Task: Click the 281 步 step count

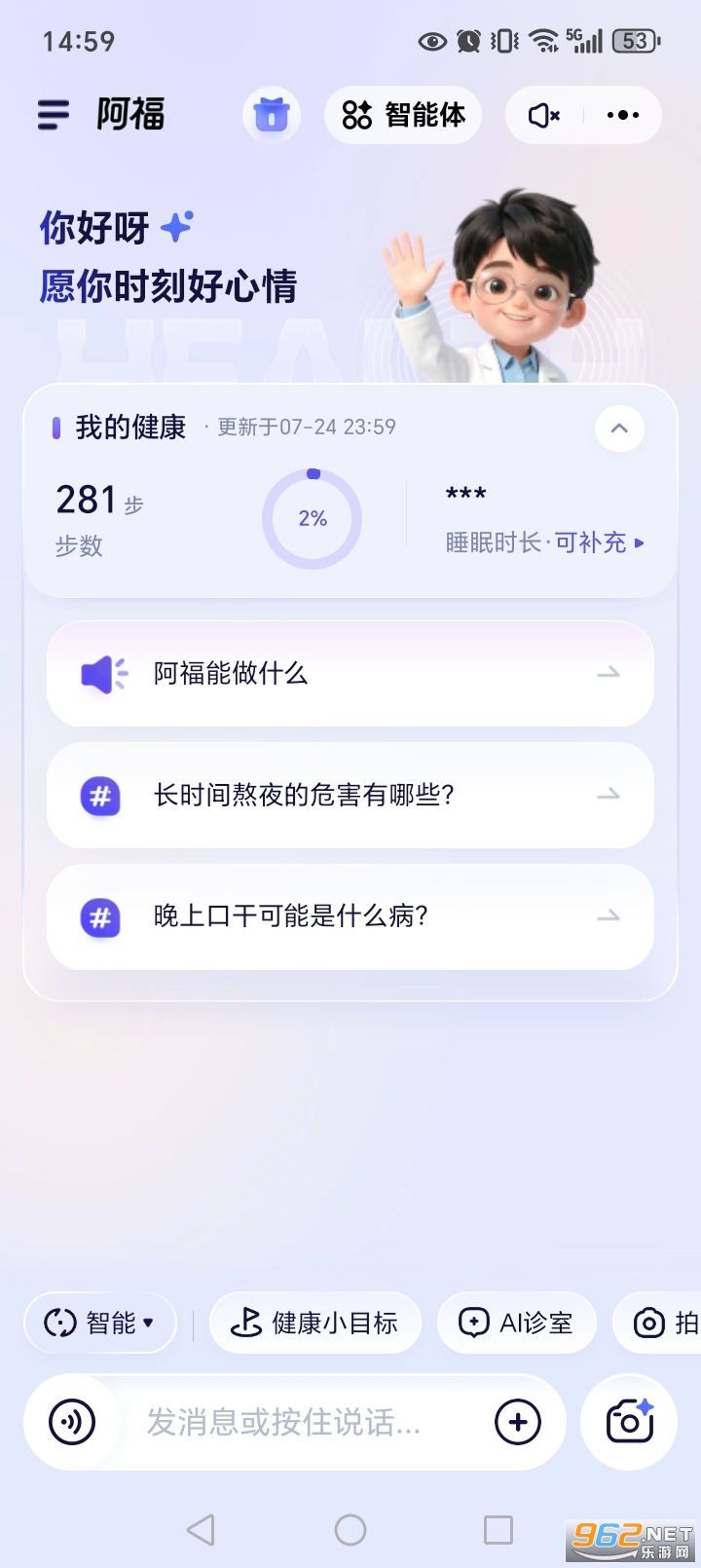Action: coord(97,501)
